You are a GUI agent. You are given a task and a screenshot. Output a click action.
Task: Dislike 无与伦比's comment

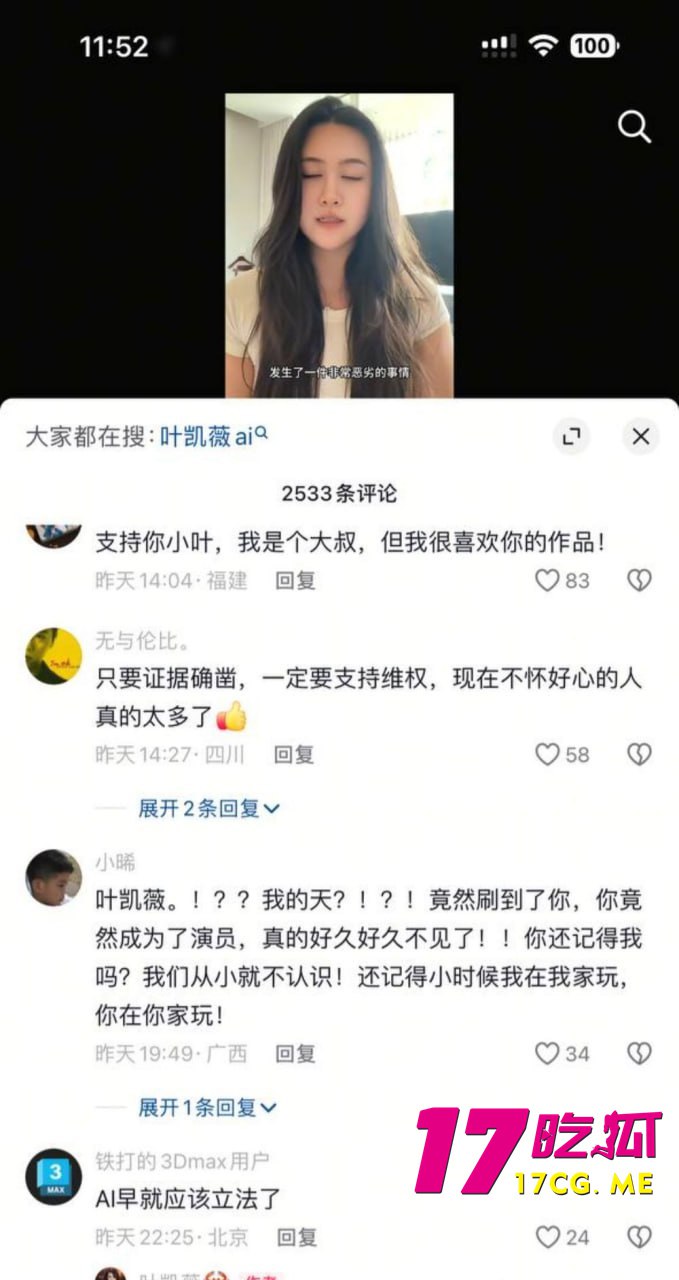pyautogui.click(x=639, y=755)
